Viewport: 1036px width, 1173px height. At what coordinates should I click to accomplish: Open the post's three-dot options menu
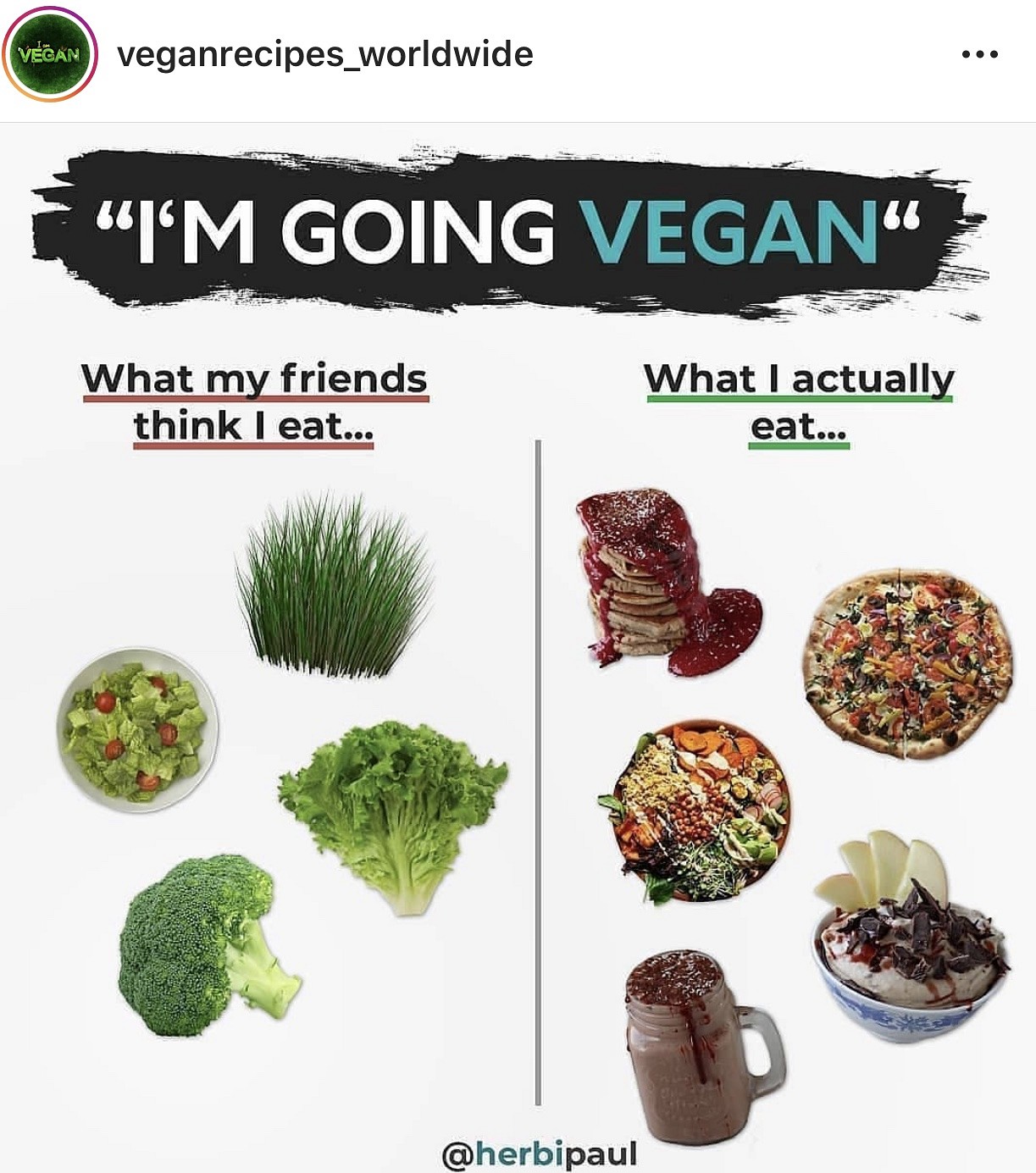pos(980,55)
